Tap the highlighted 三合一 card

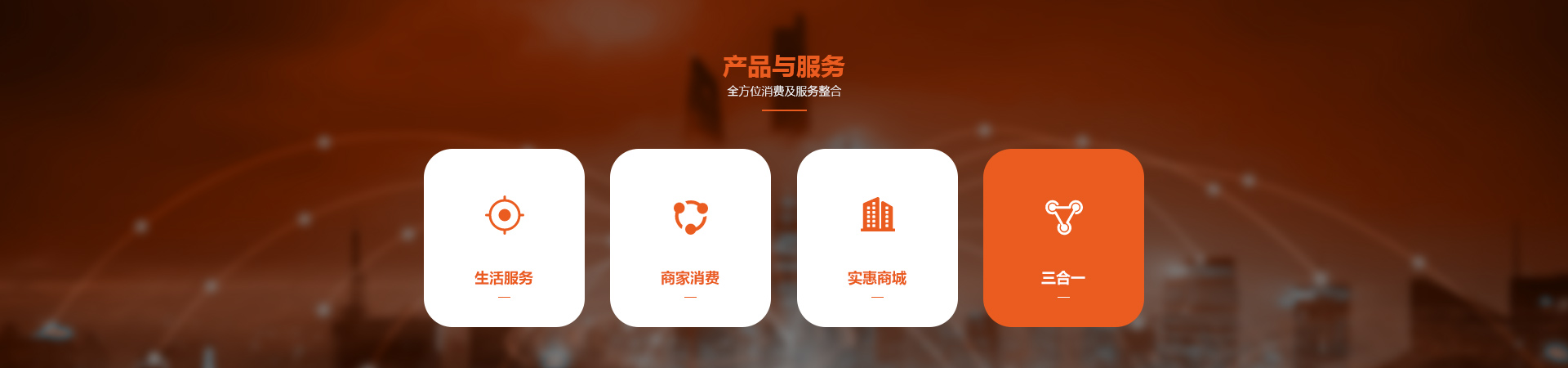tap(1063, 238)
